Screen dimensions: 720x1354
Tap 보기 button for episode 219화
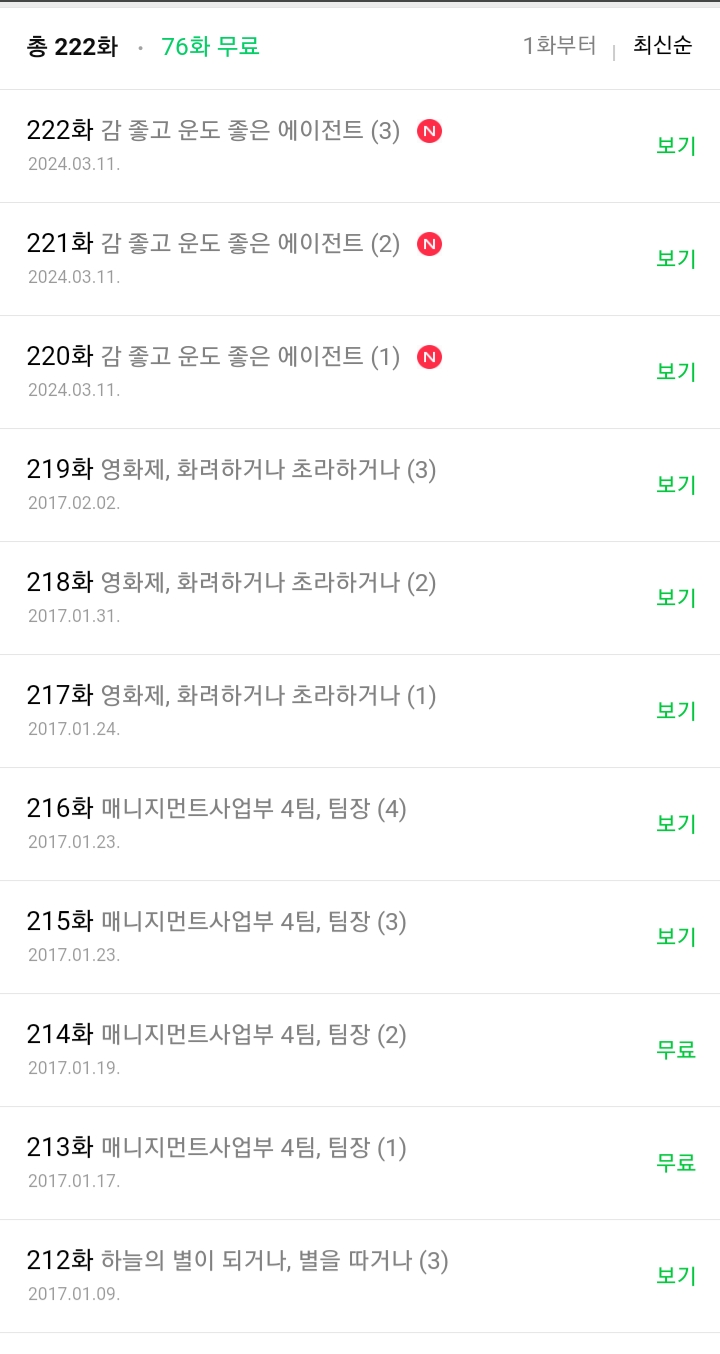(675, 485)
